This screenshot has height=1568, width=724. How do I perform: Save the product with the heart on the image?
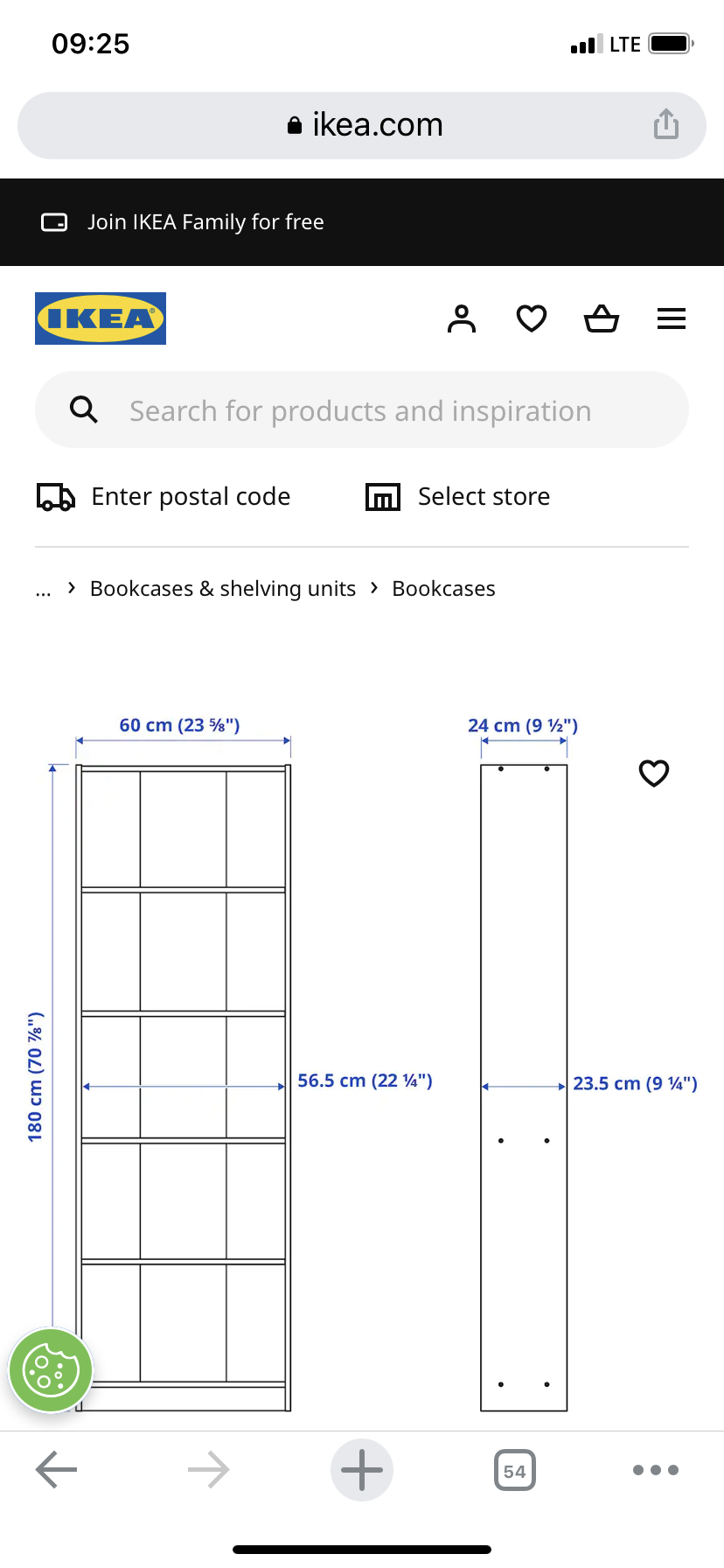coord(654,773)
